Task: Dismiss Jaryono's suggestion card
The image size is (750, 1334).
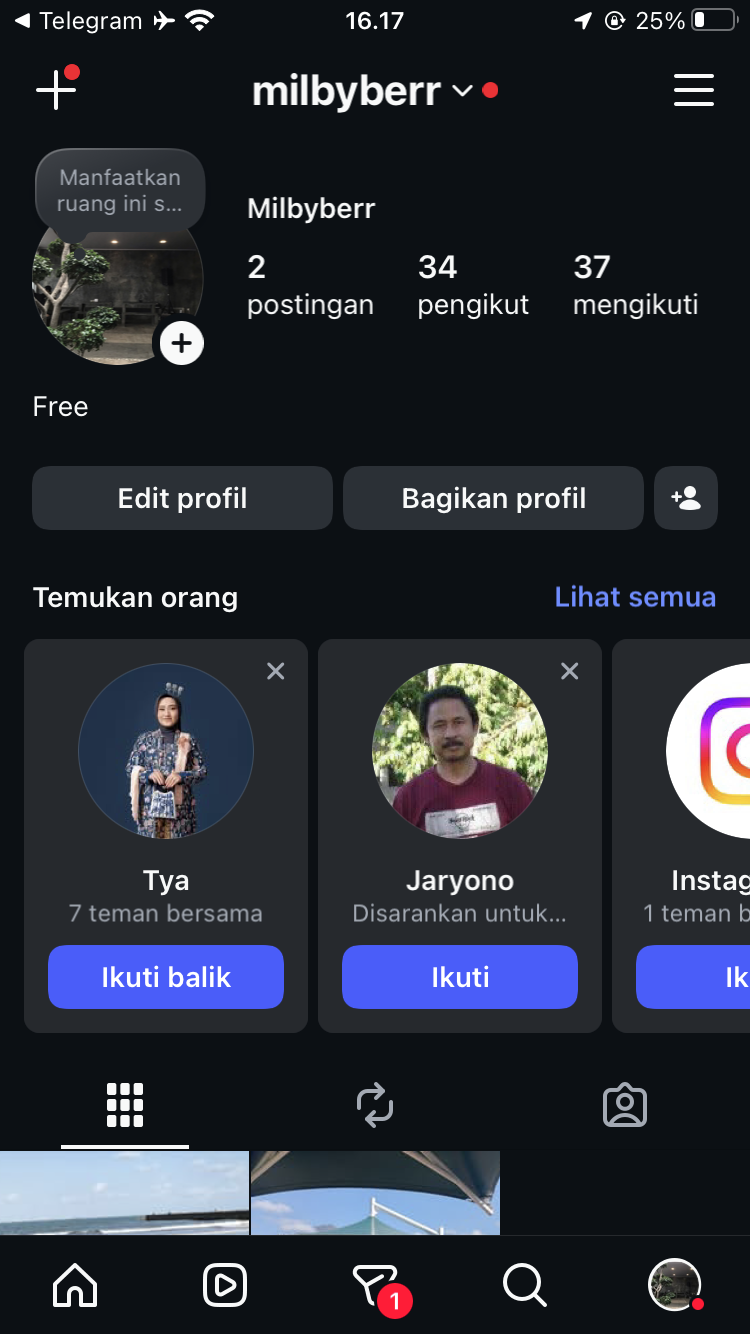Action: (570, 671)
